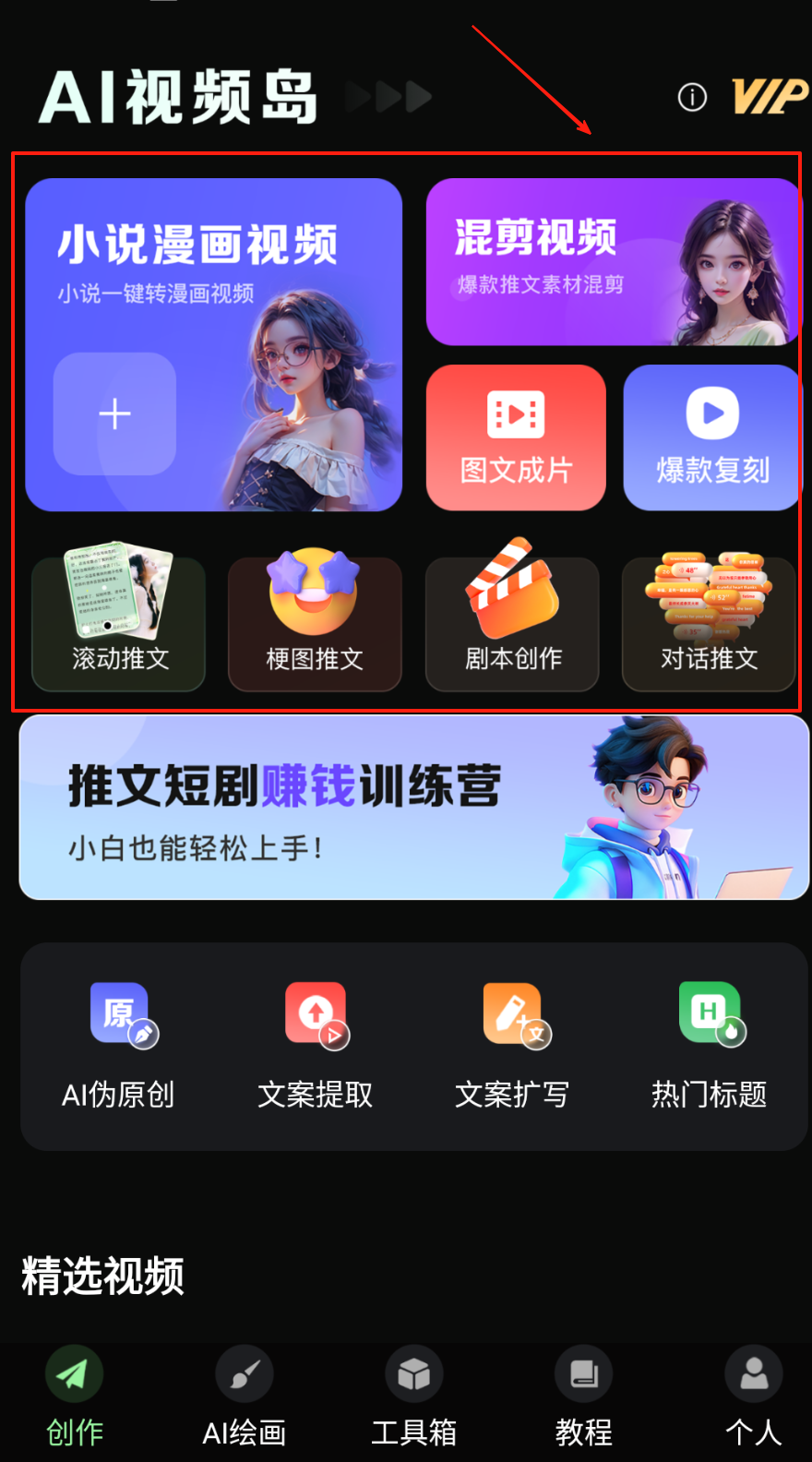
Task: Switch to the AI绘画 tab
Action: (245, 1396)
